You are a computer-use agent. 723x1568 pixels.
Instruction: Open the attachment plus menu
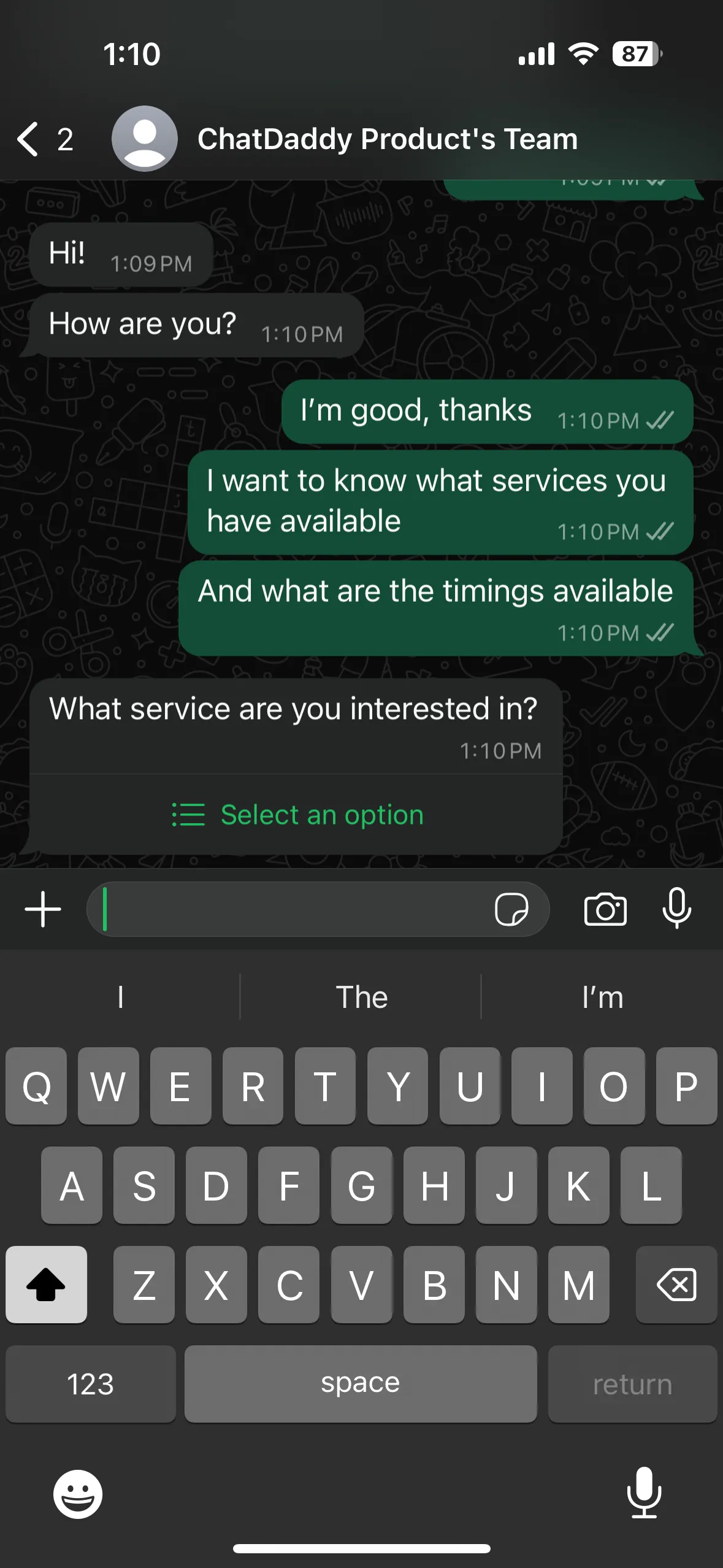pos(43,909)
